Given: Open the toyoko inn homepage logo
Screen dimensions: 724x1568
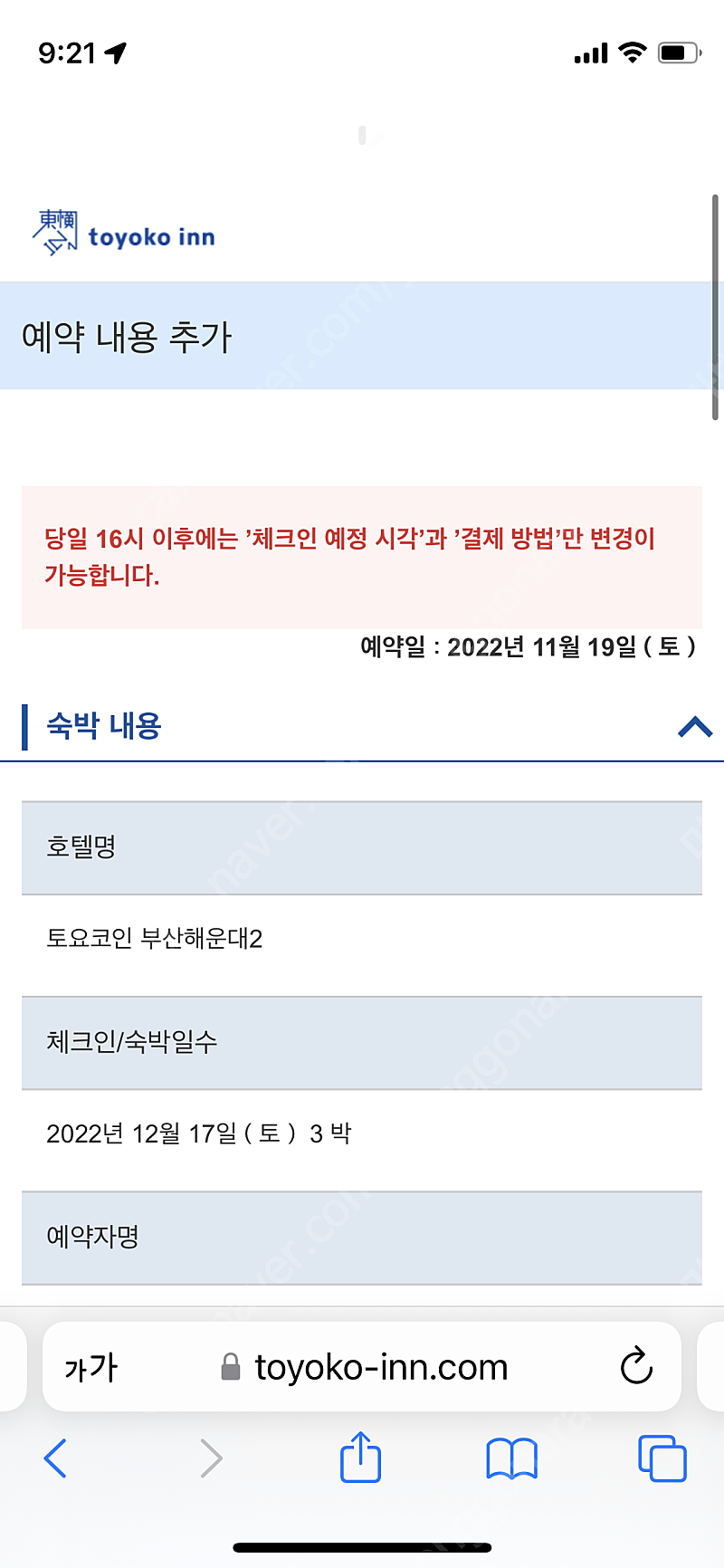Looking at the screenshot, I should click(x=125, y=234).
